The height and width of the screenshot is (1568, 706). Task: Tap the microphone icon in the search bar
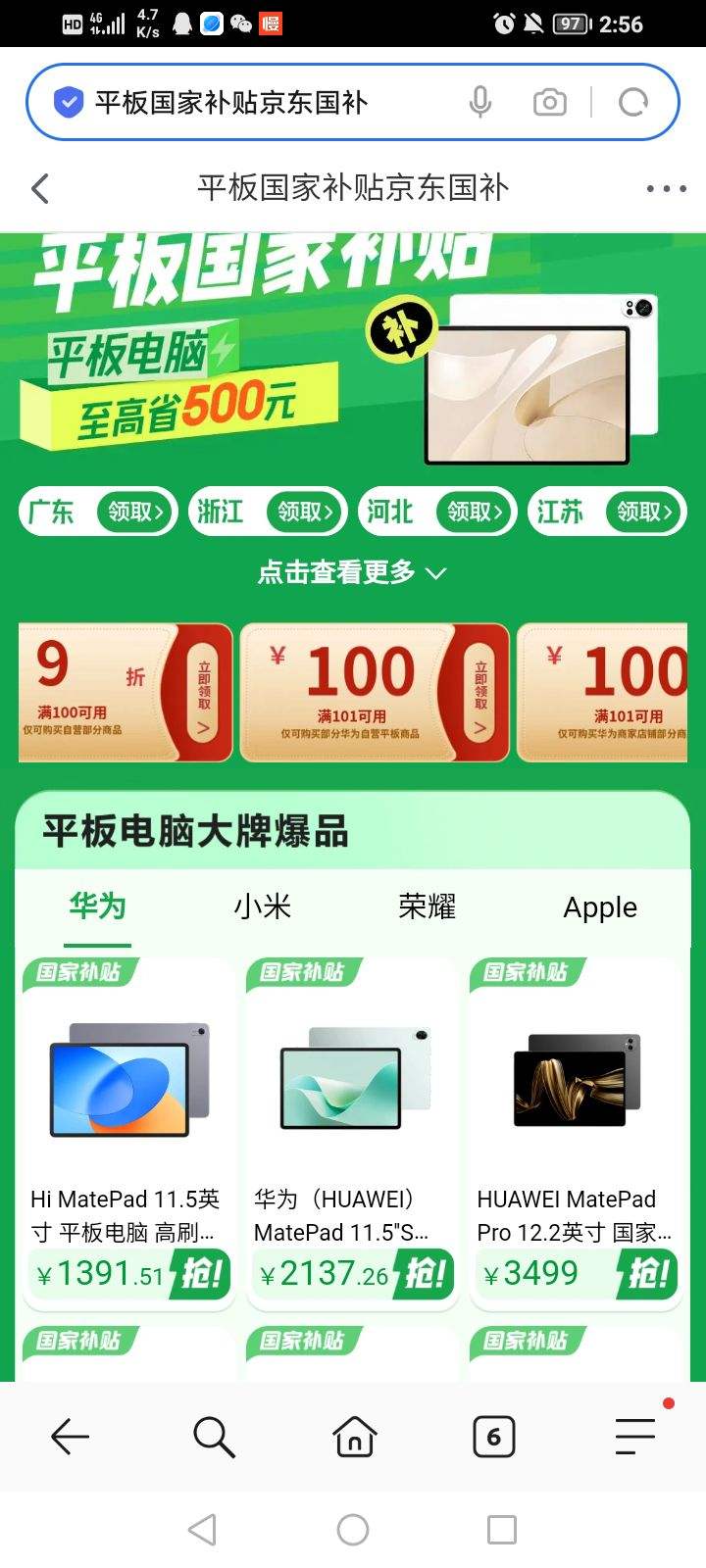point(479,102)
